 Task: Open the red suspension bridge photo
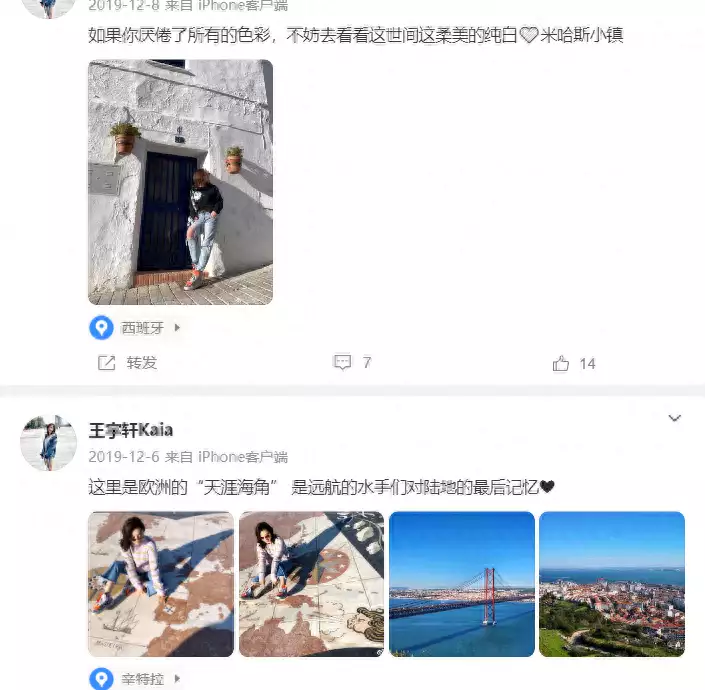point(461,584)
